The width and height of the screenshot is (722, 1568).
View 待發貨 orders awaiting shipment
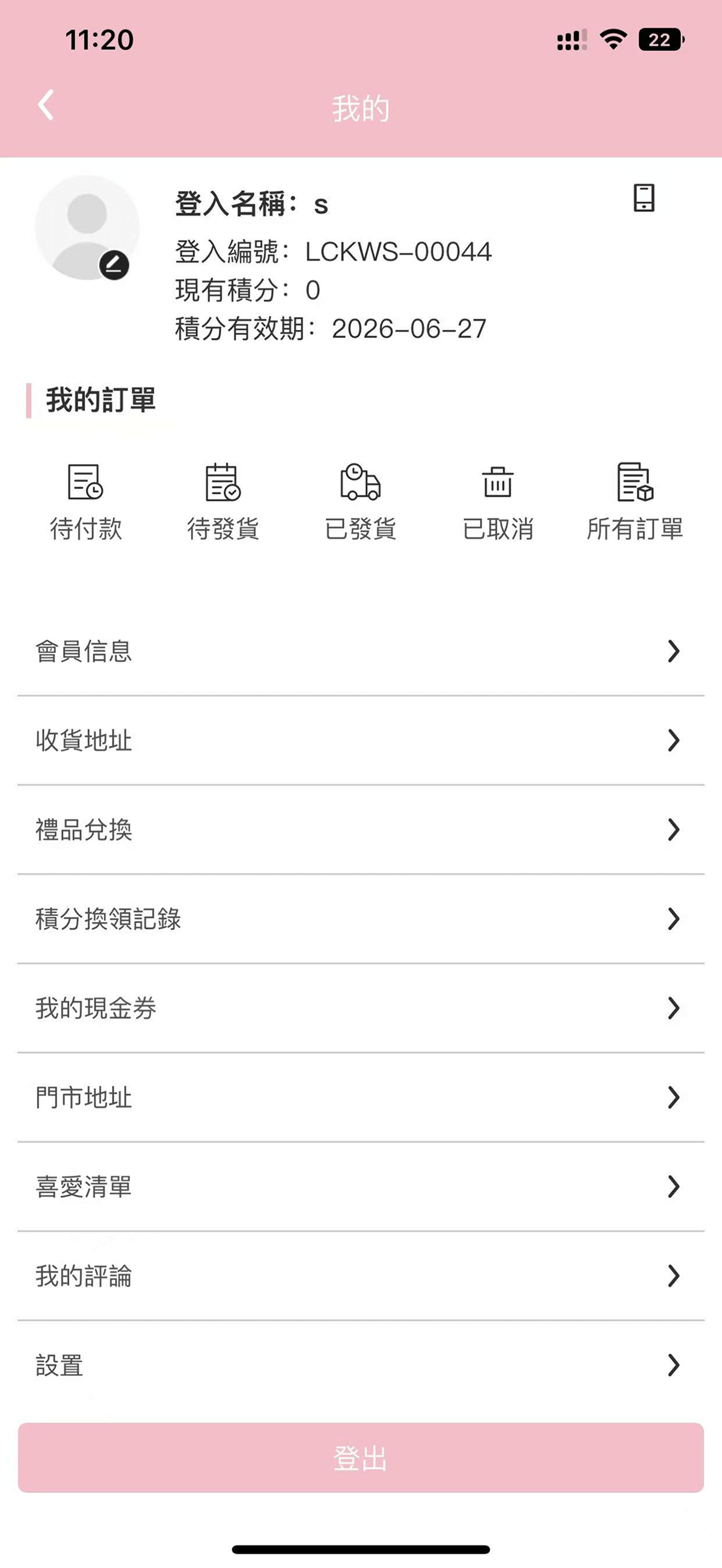click(223, 502)
